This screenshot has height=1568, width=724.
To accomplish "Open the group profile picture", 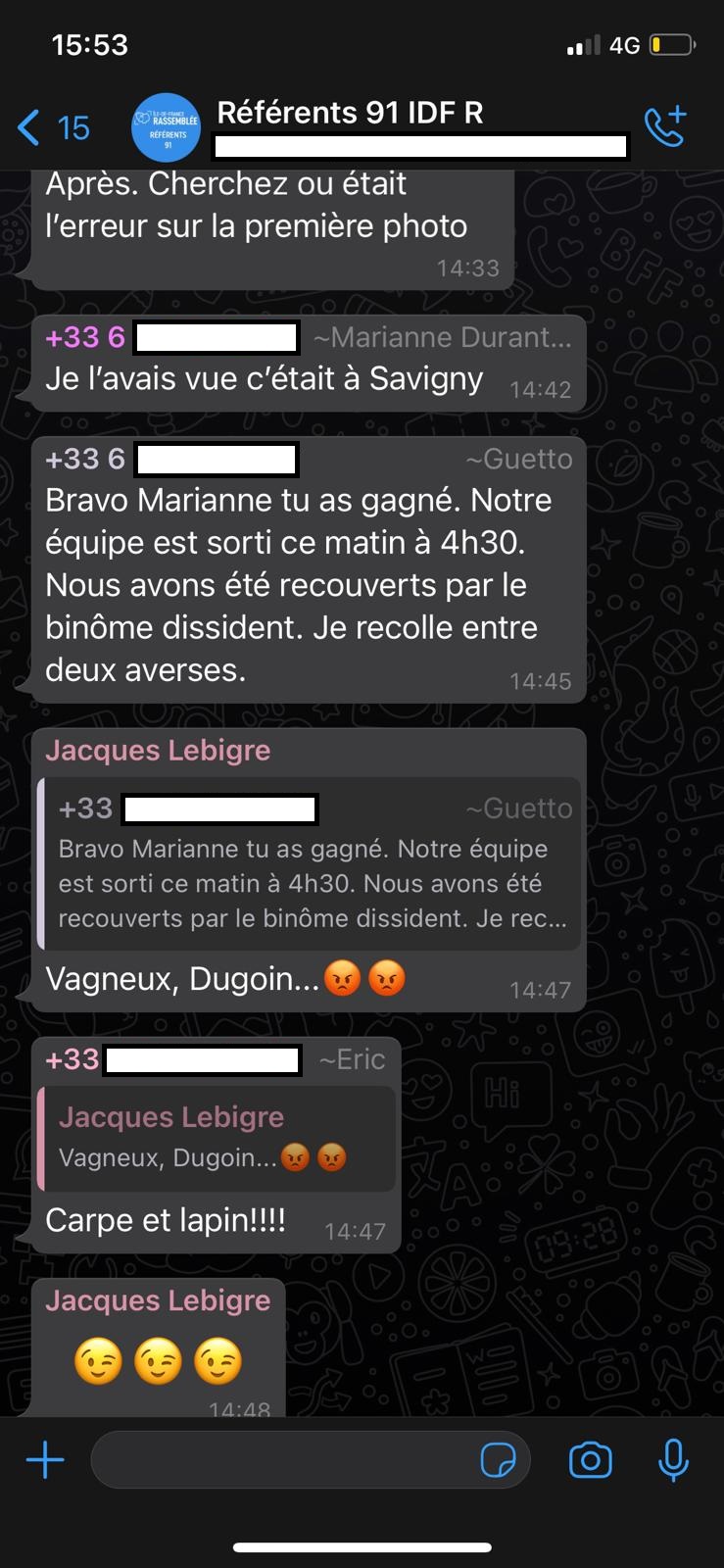I will pos(167,127).
